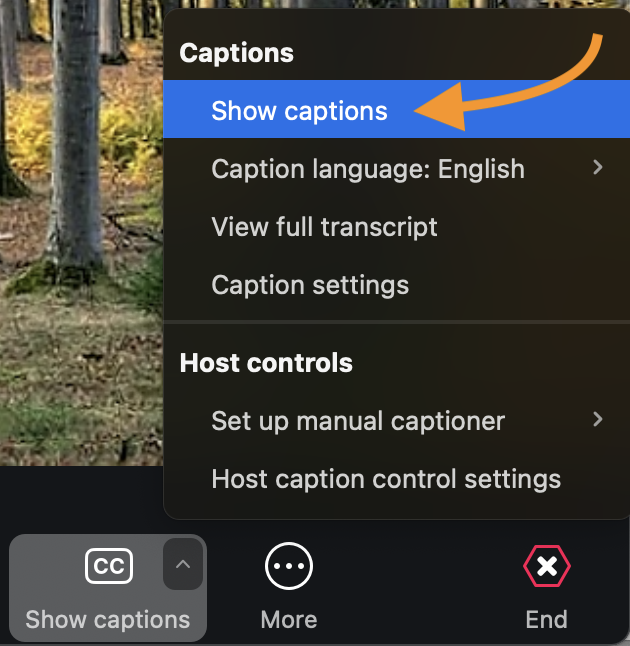Open View full transcript
Viewport: 630px width, 646px height.
point(324,227)
